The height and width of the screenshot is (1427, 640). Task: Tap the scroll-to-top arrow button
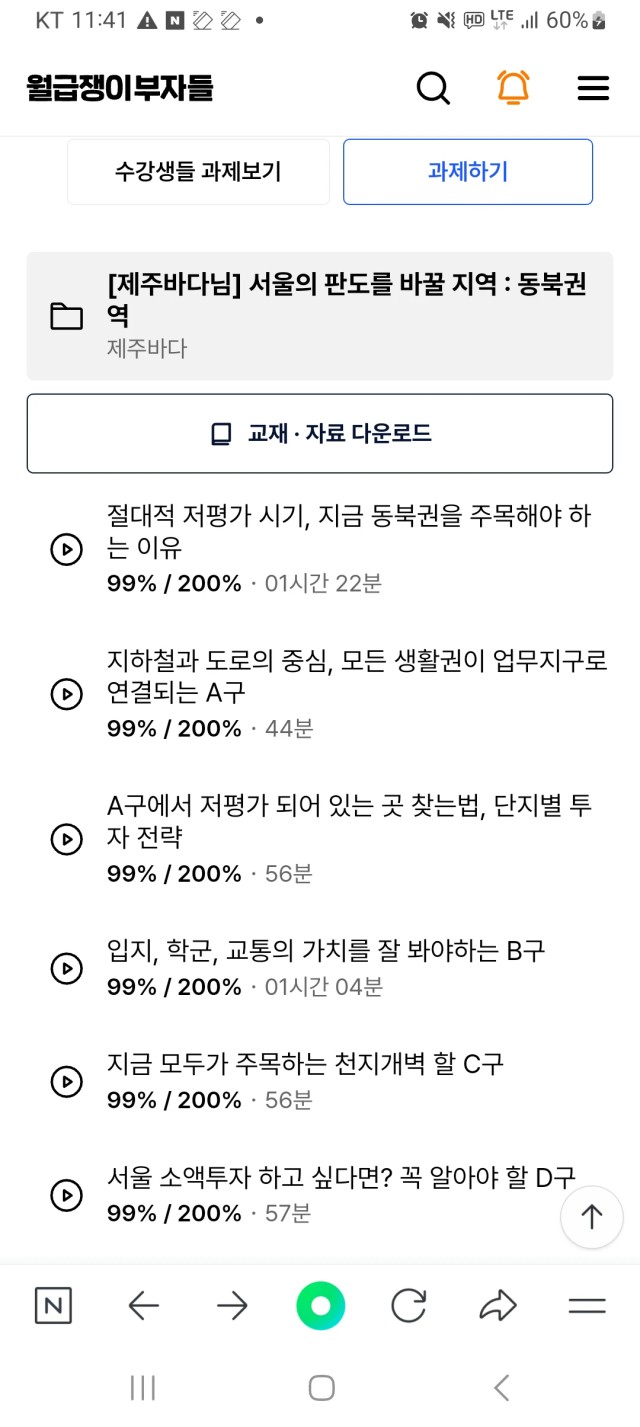[x=592, y=1217]
